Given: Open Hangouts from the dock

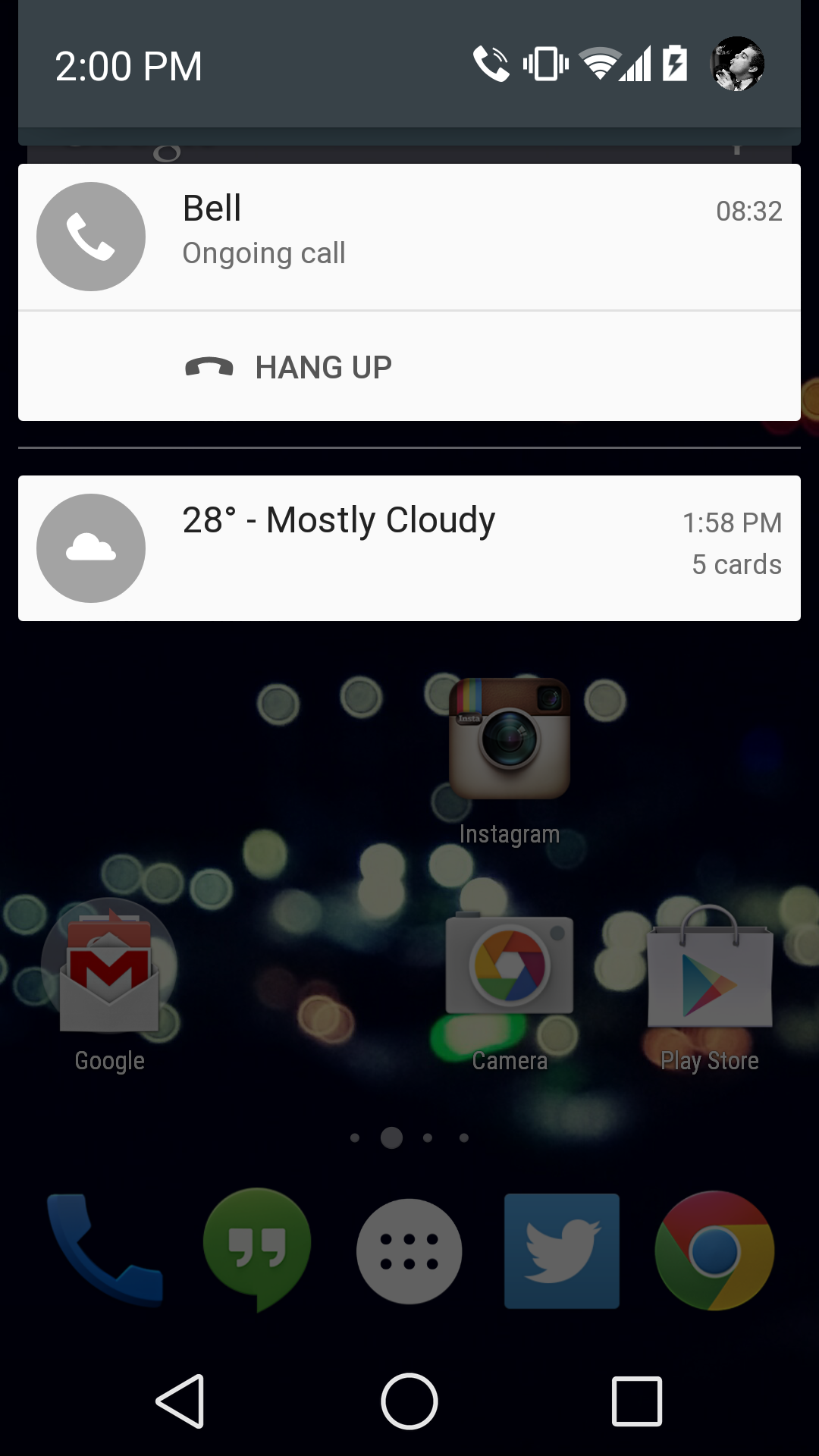Looking at the screenshot, I should [x=257, y=1250].
